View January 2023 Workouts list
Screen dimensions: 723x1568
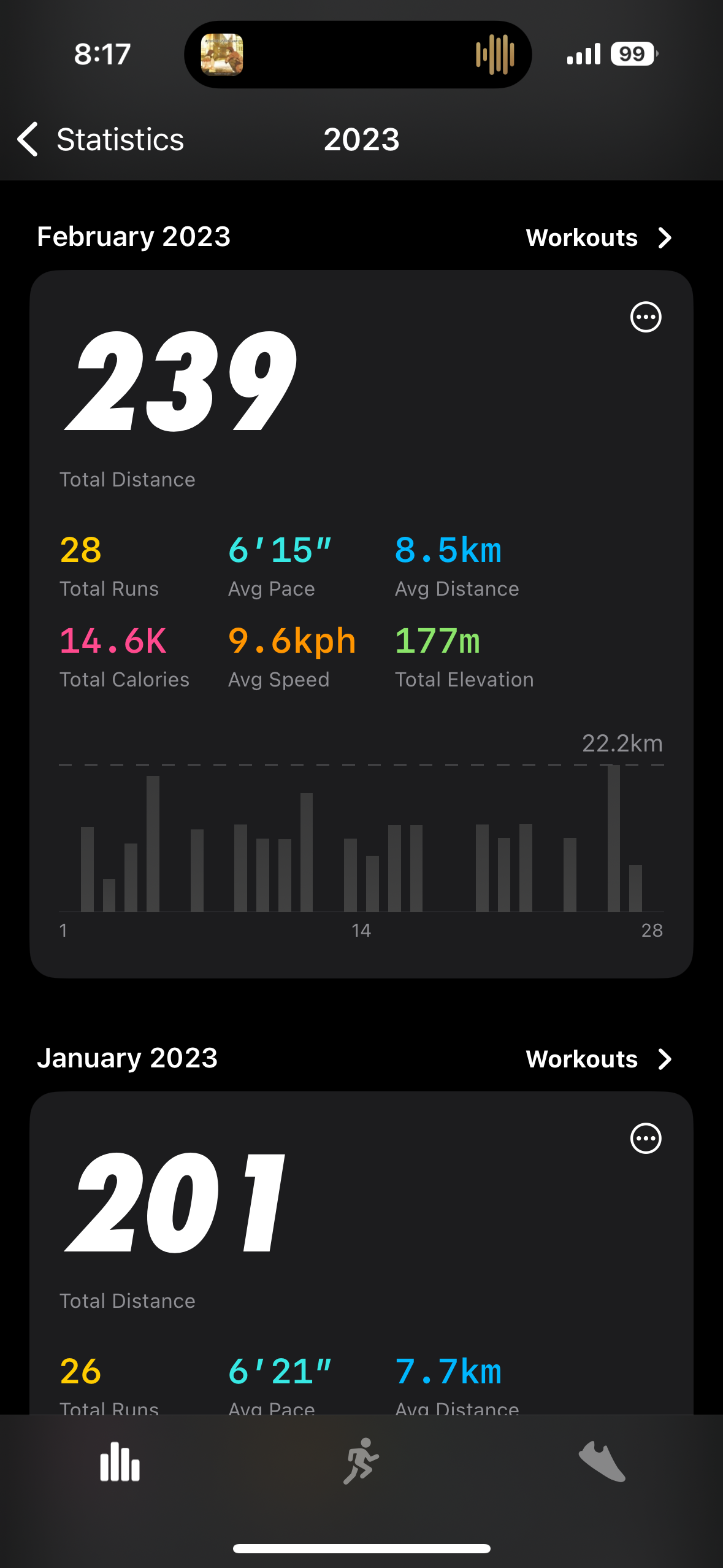tap(599, 1059)
